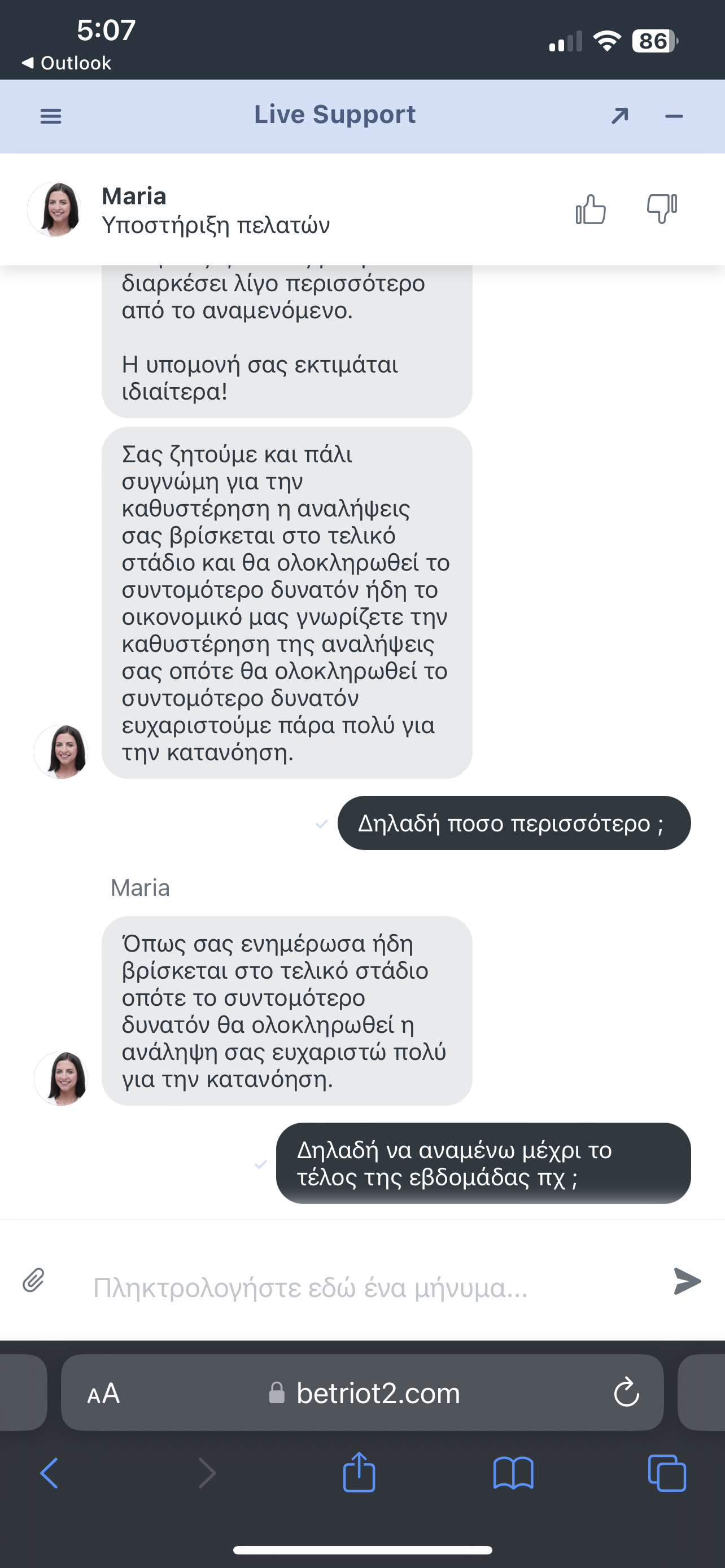
Task: Return to the Outlook app
Action: coord(67,63)
